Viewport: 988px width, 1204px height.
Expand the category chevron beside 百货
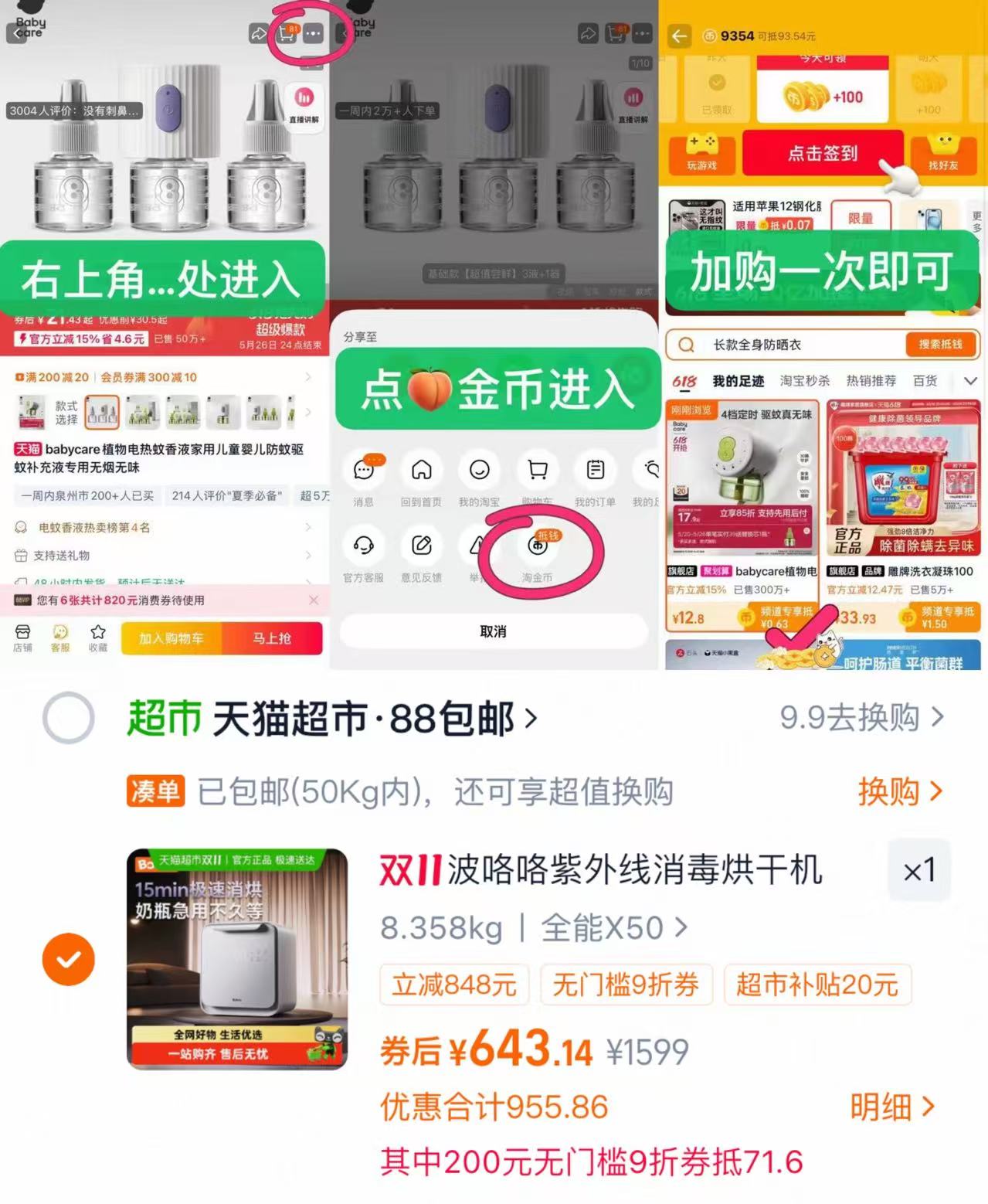[x=970, y=380]
